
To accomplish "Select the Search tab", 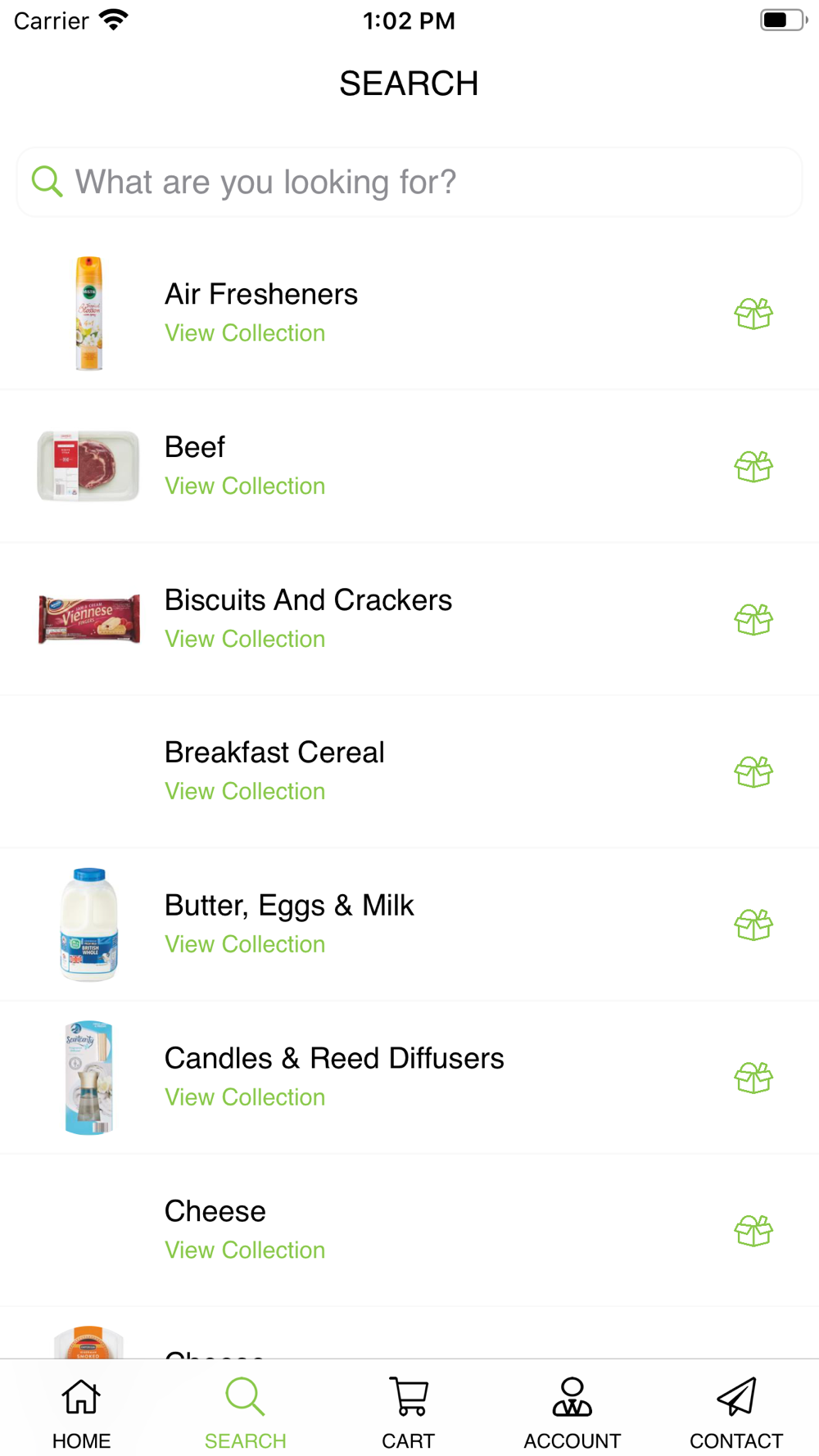I will coord(245,1413).
